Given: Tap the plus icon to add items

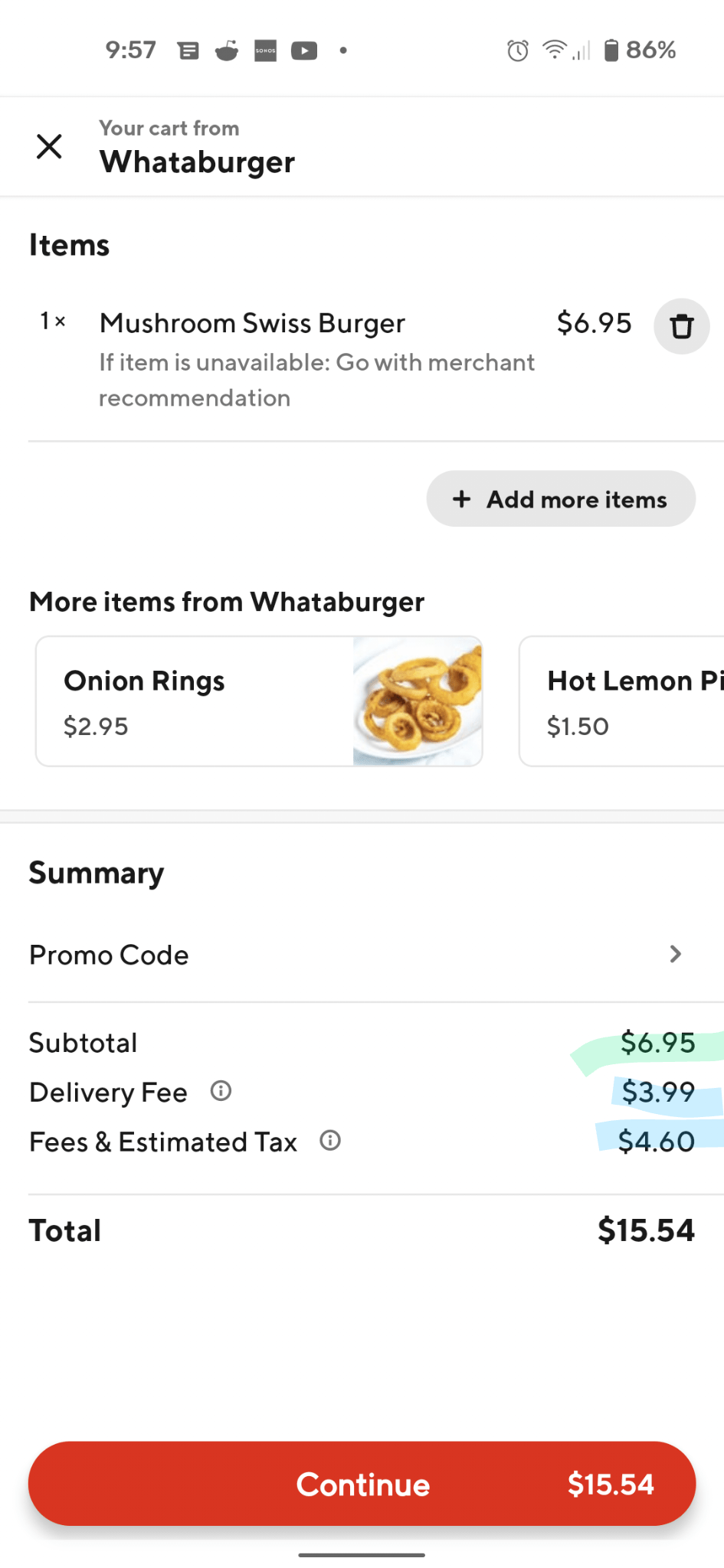Looking at the screenshot, I should [x=461, y=498].
